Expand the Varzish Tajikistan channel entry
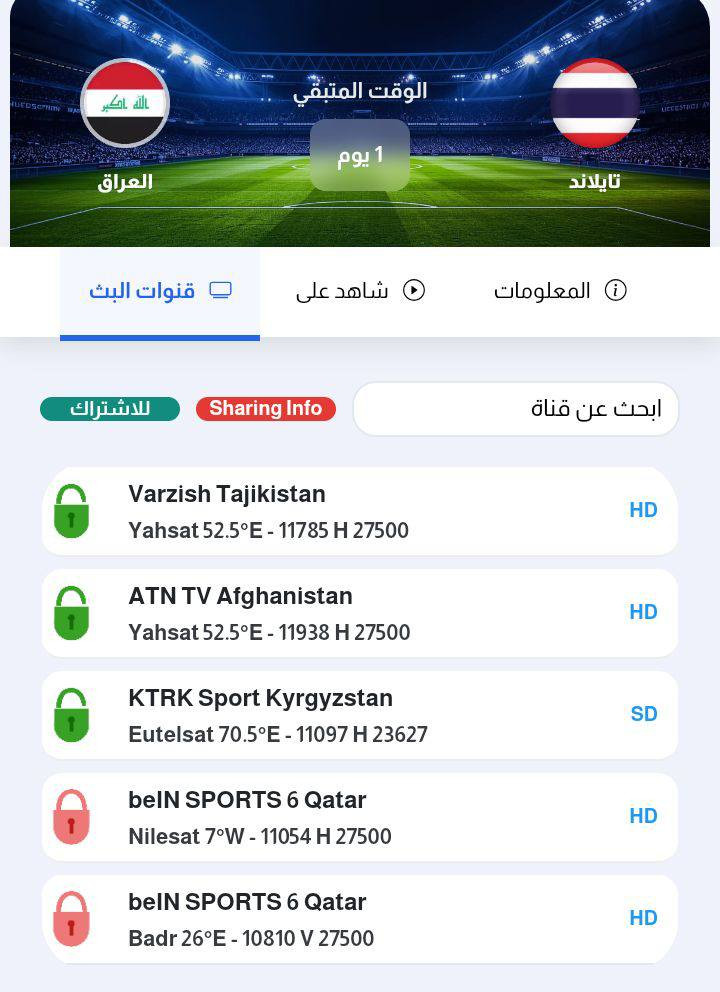The height and width of the screenshot is (992, 720). point(360,511)
